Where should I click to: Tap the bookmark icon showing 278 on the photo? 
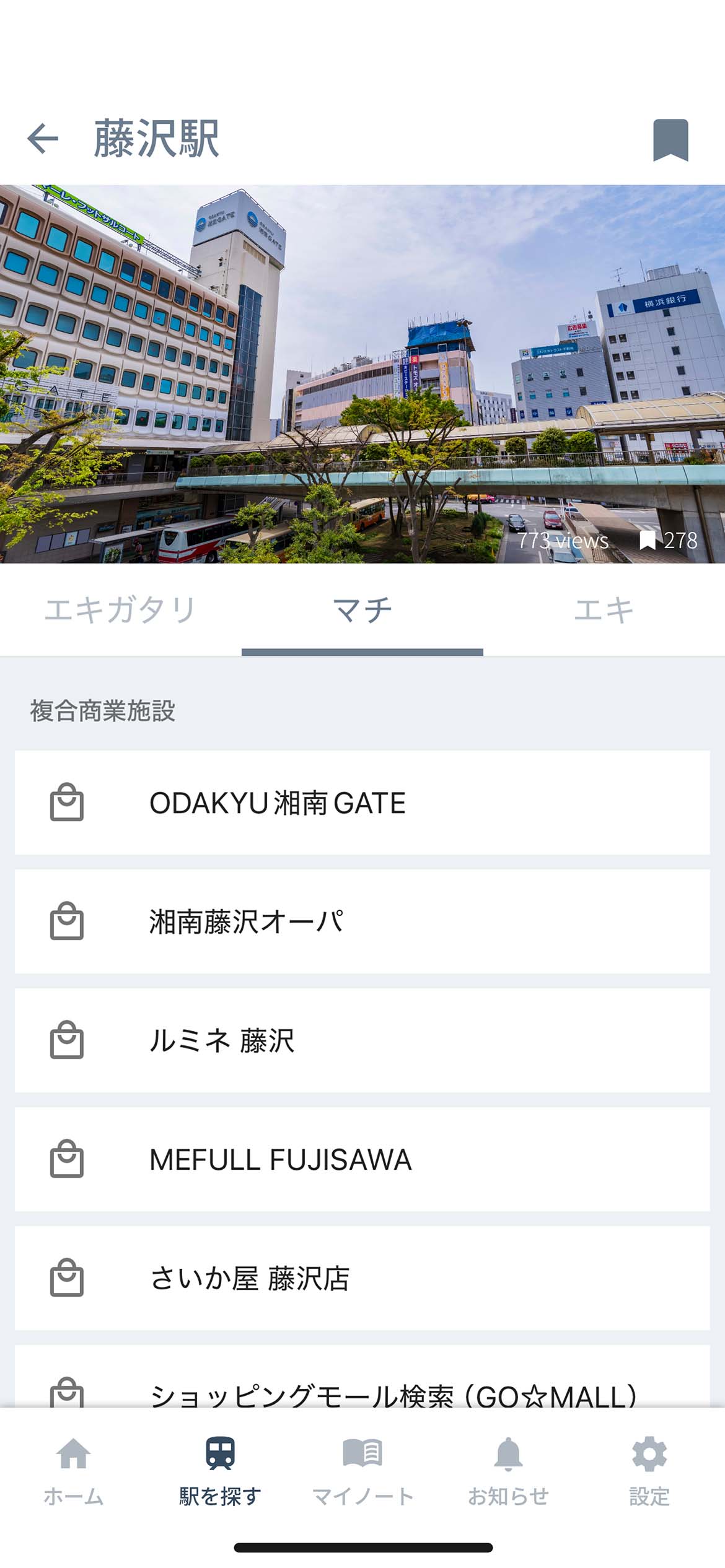click(649, 541)
